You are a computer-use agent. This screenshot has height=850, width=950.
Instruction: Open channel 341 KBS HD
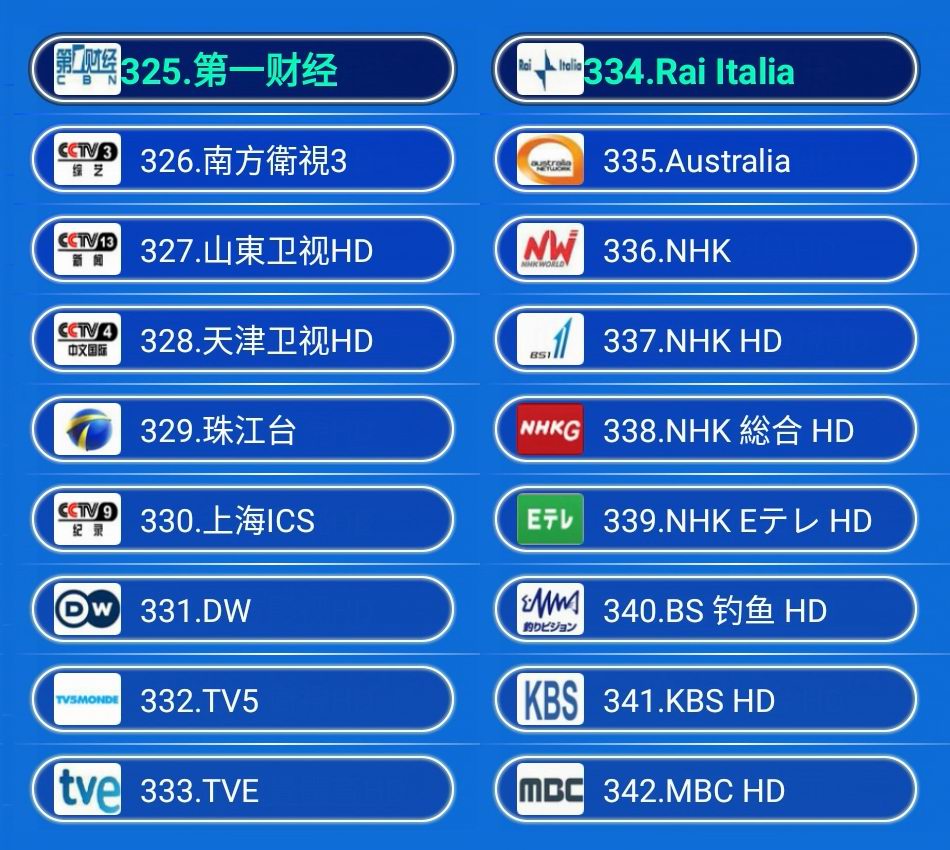(x=705, y=700)
